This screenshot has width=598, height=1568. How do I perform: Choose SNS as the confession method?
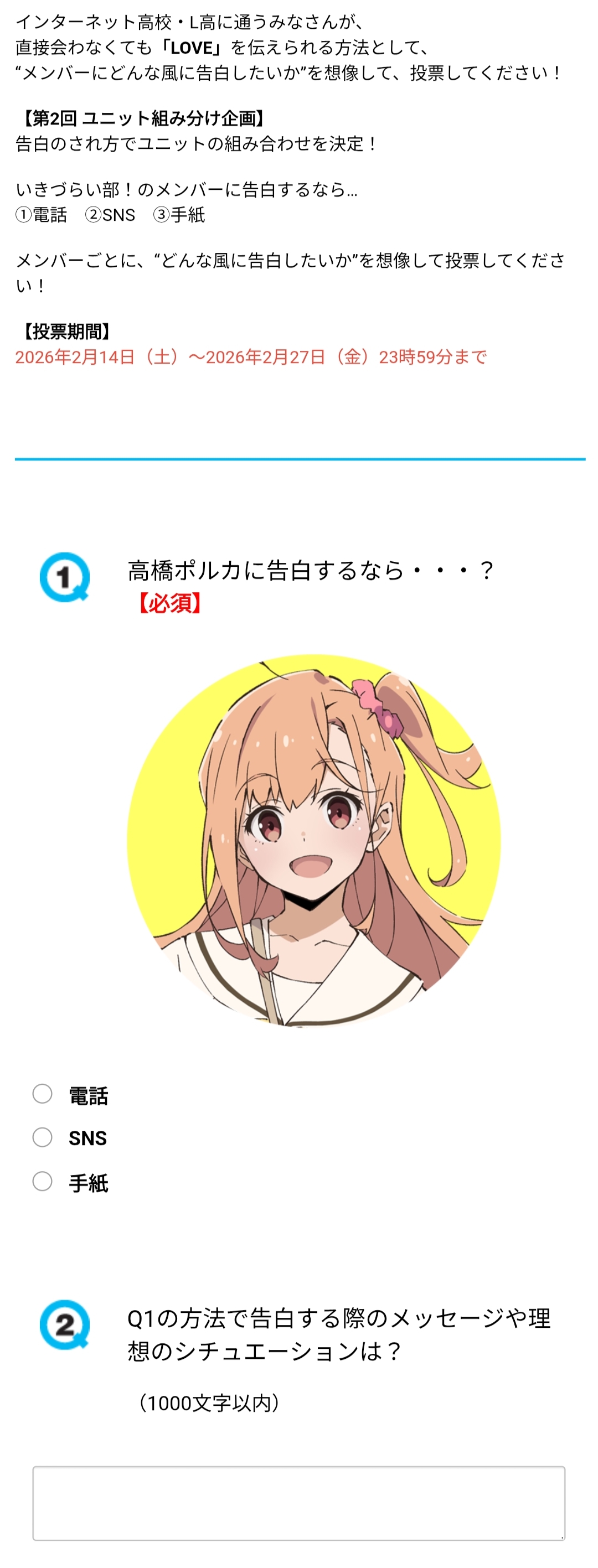pyautogui.click(x=42, y=1136)
